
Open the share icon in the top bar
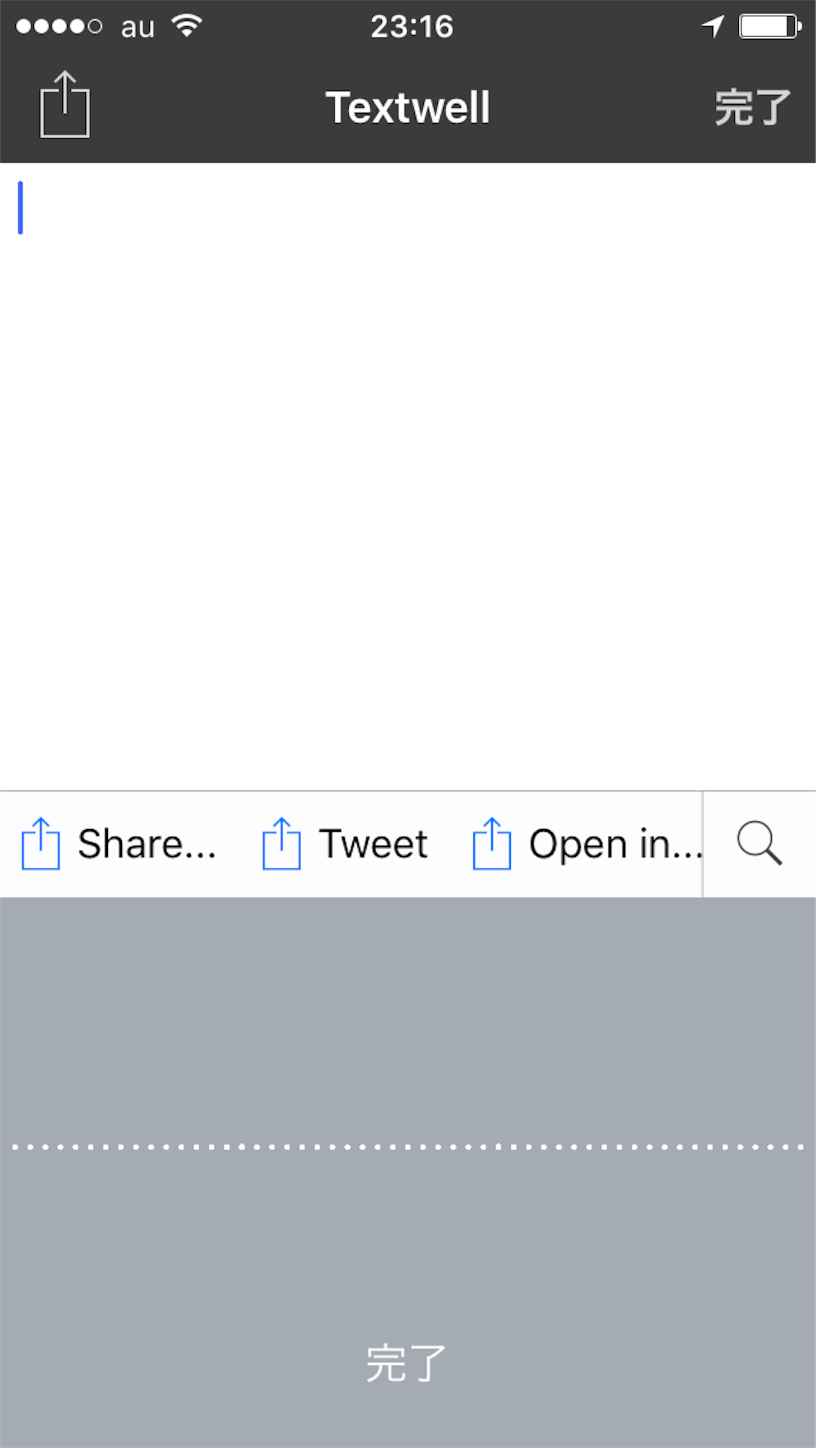(65, 104)
